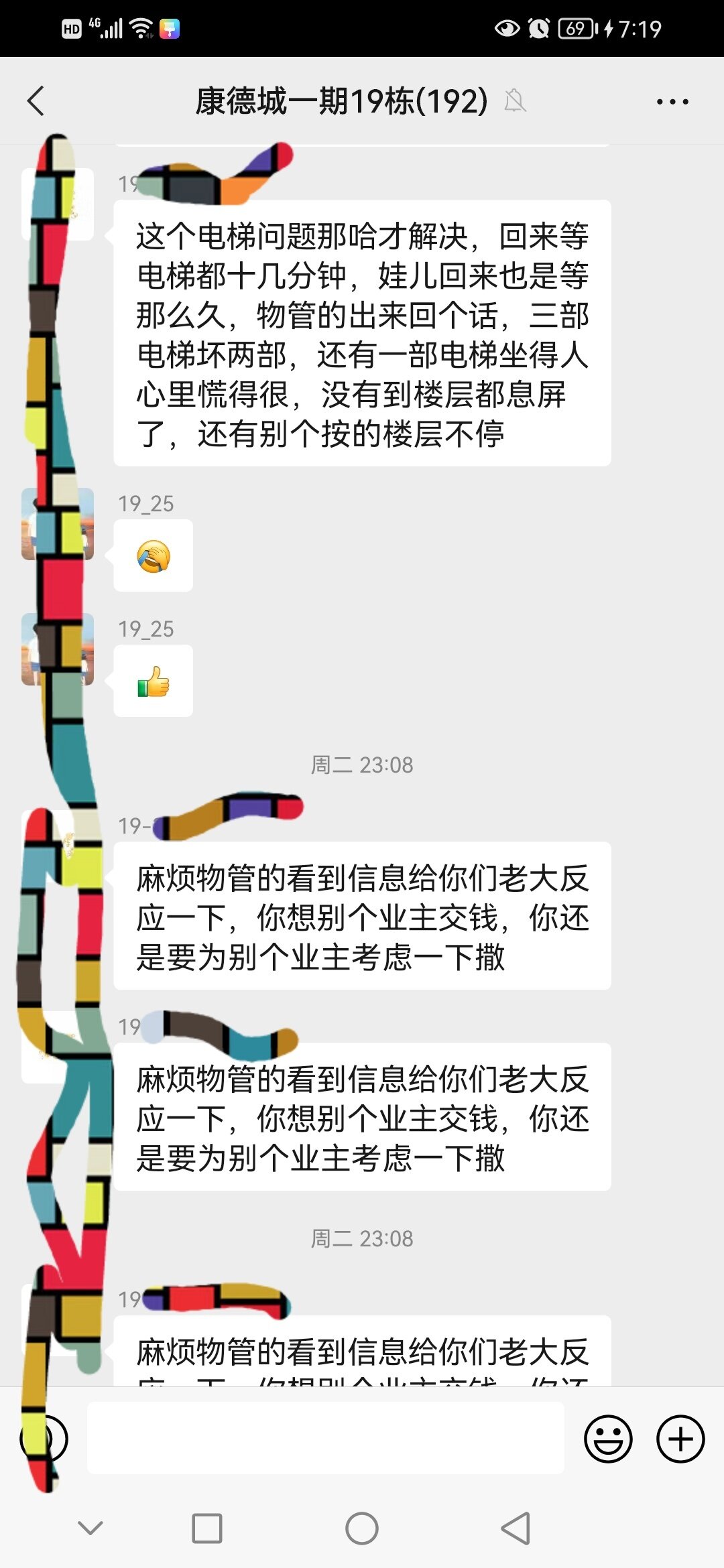Open avatar of 19_25 thumbs-up message
Viewport: 724px width, 1568px height.
tap(58, 649)
